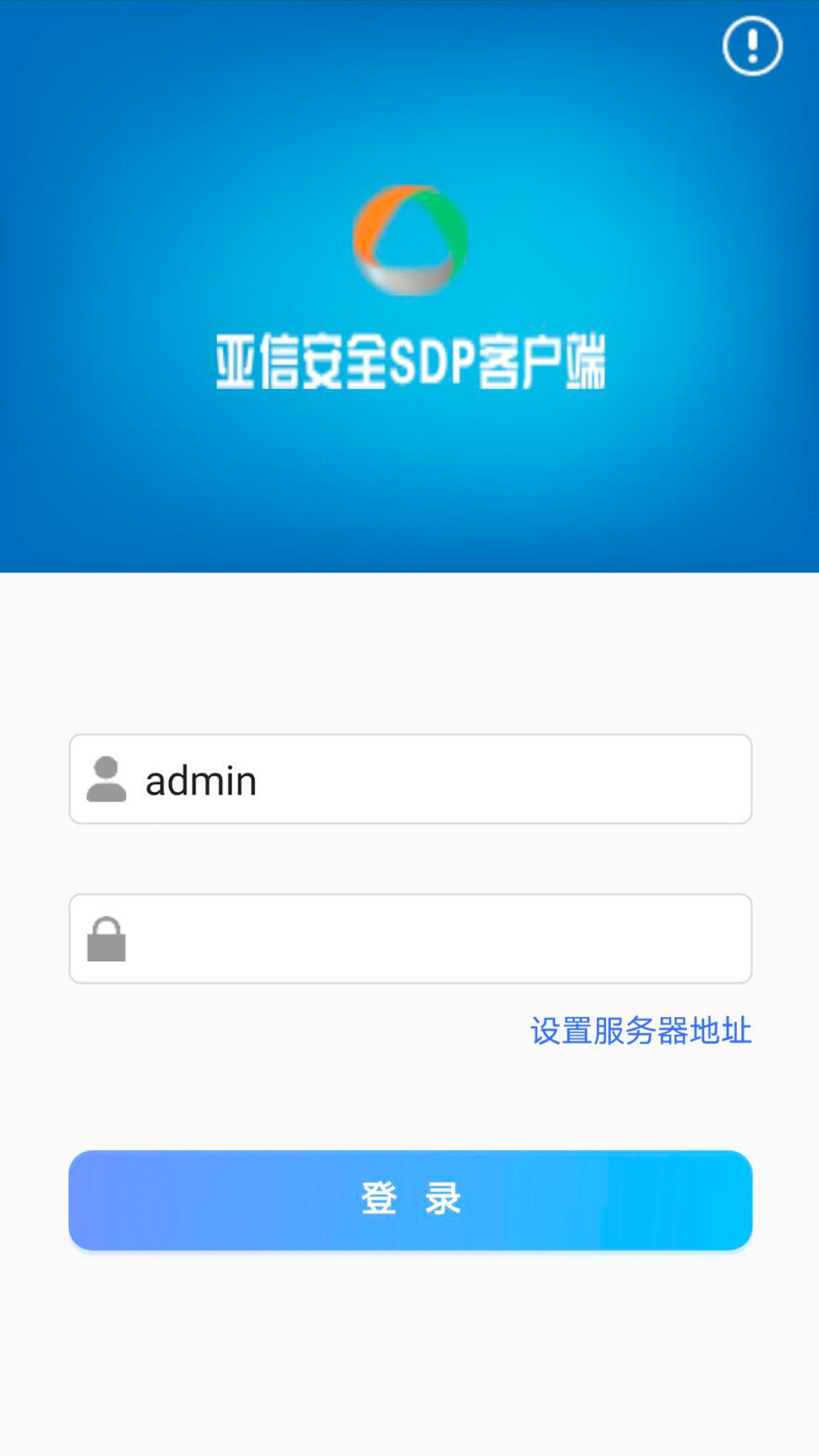Open the exclamation info icon
The image size is (819, 1456).
click(x=752, y=46)
